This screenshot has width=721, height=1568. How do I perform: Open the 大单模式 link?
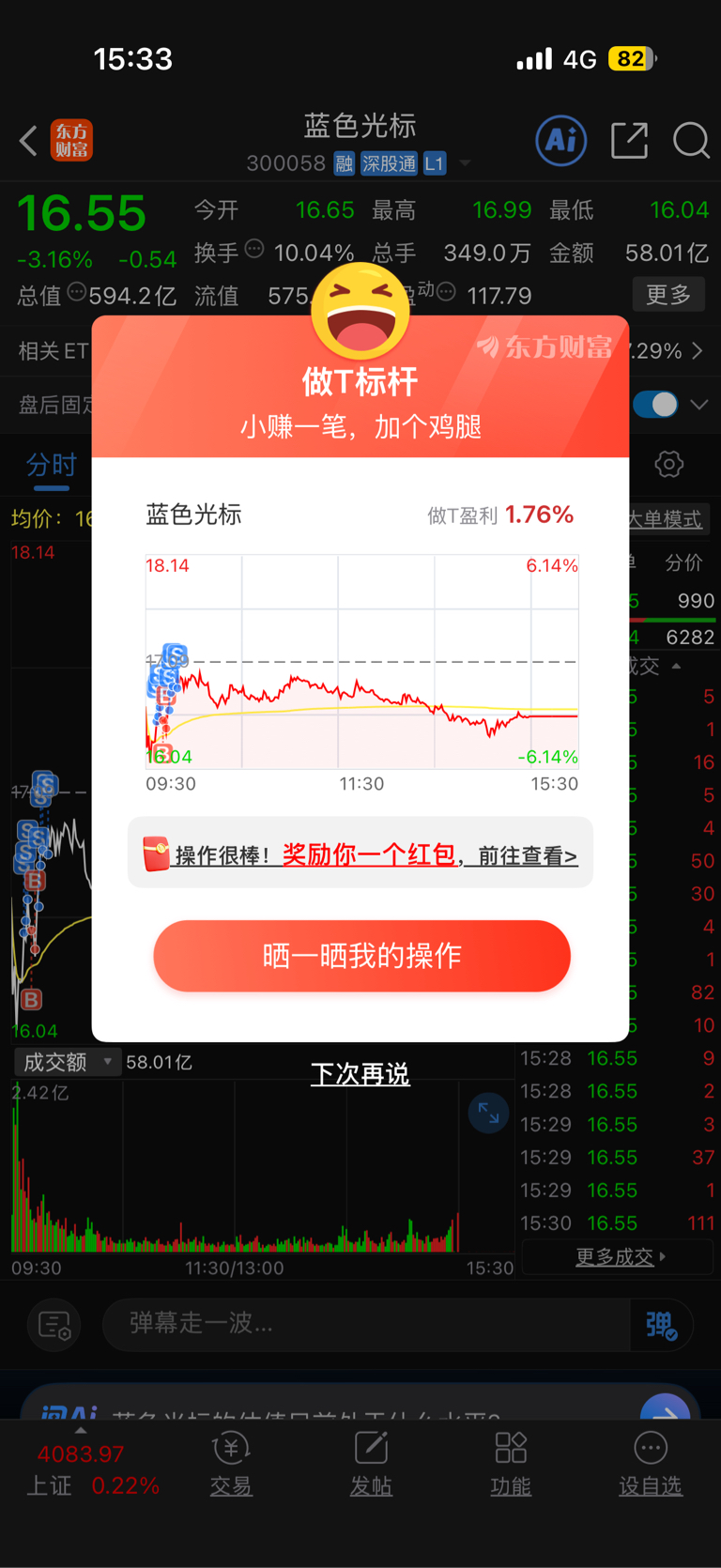(x=665, y=519)
